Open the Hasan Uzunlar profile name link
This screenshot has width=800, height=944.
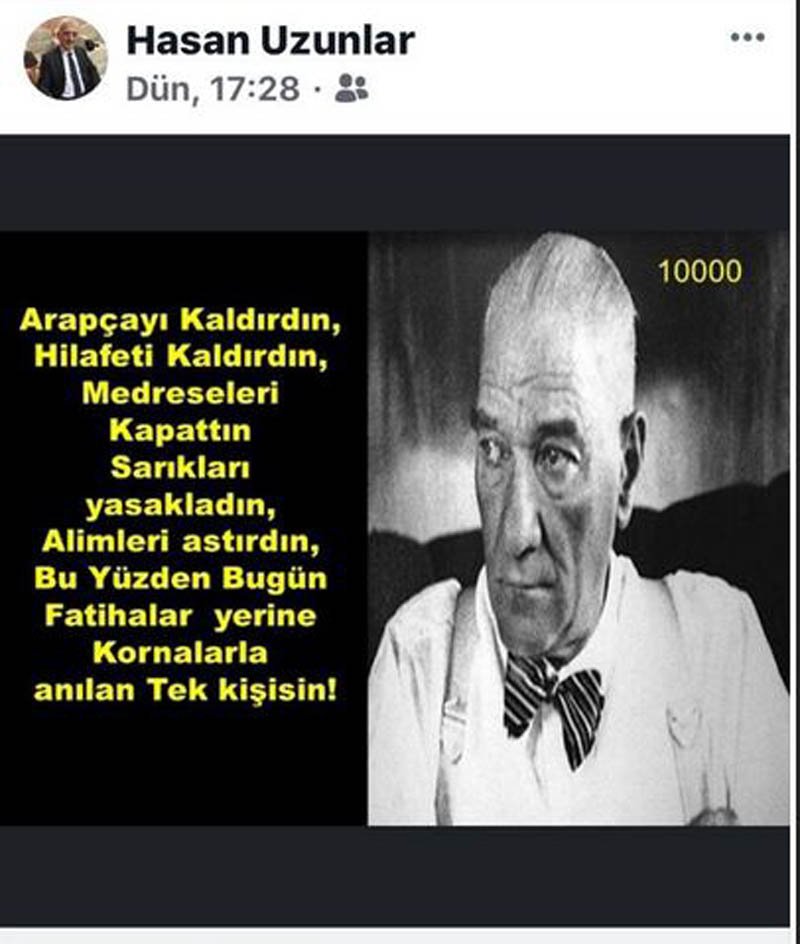coord(270,40)
